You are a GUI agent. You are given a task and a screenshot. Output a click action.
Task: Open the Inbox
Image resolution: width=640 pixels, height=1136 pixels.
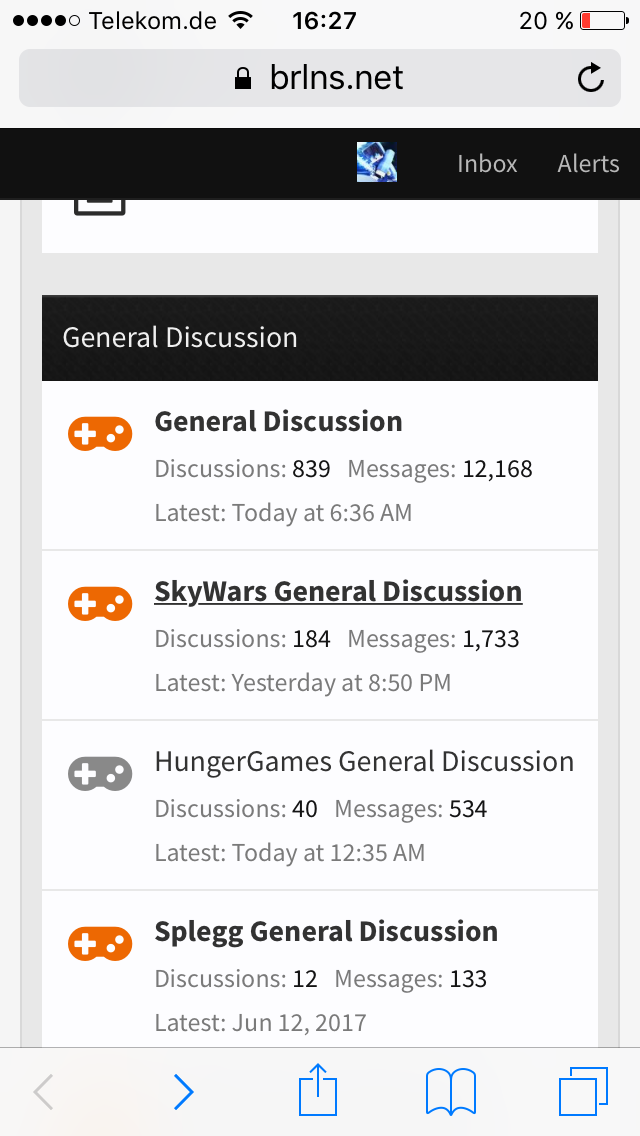[x=487, y=164]
